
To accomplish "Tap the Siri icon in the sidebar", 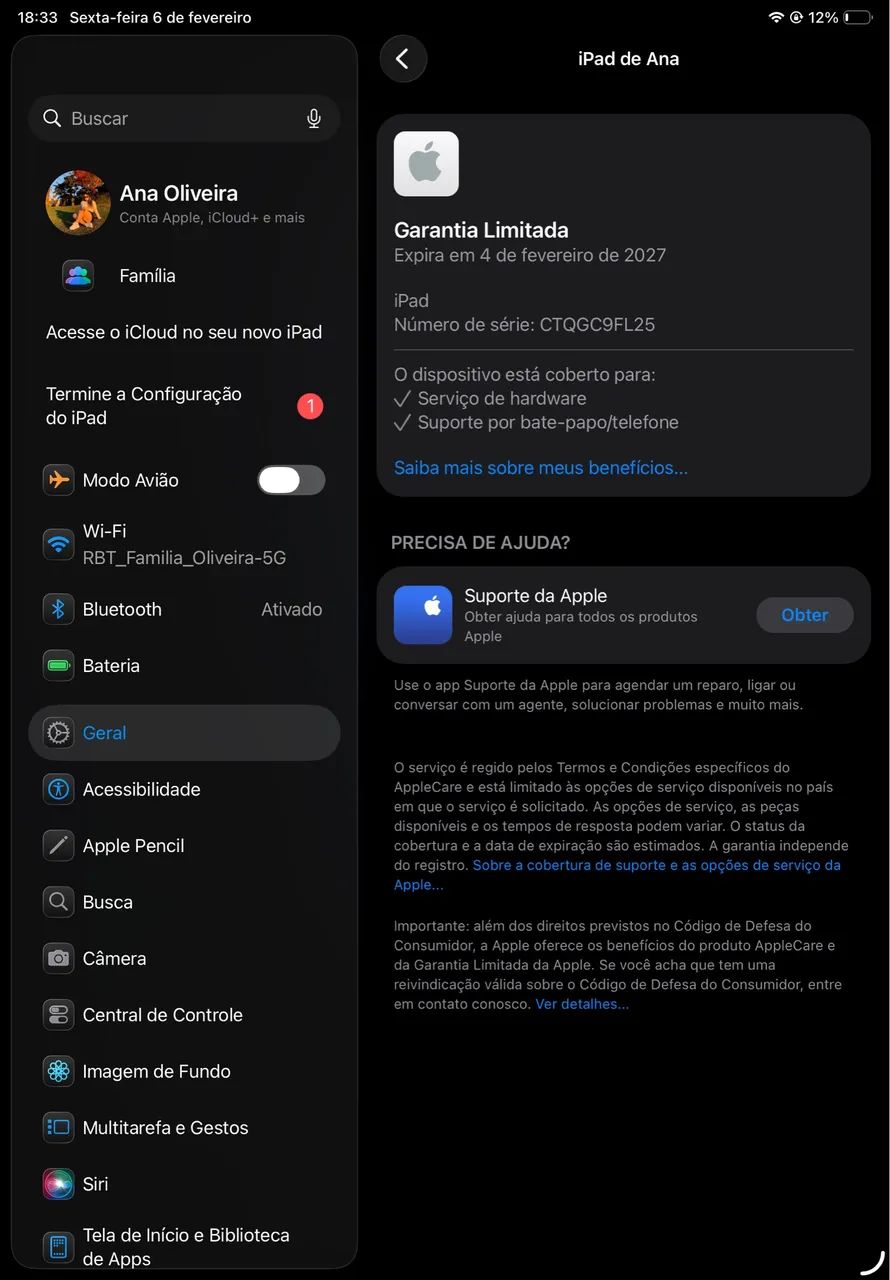I will (x=58, y=1184).
